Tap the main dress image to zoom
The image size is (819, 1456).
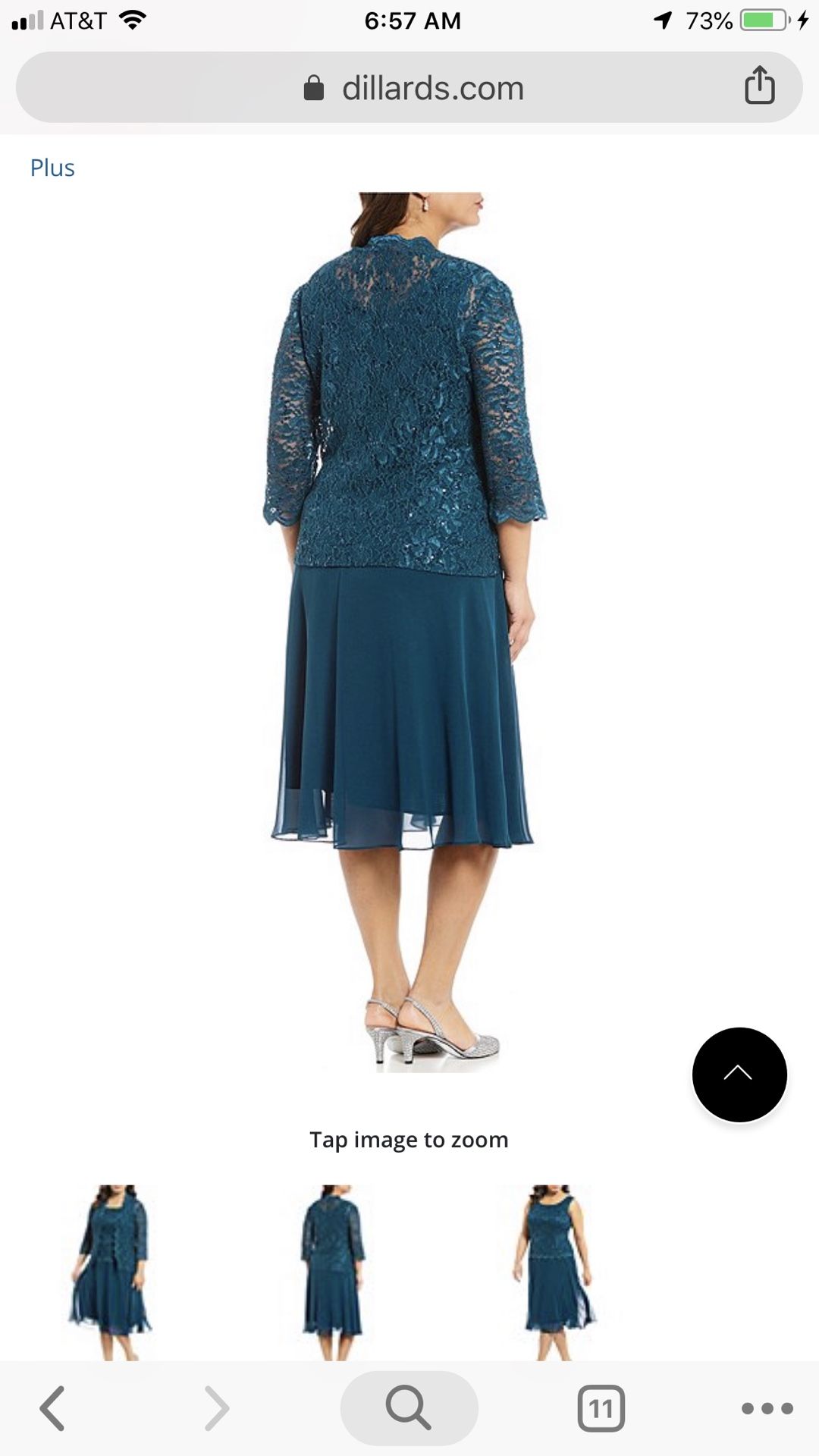click(x=406, y=632)
